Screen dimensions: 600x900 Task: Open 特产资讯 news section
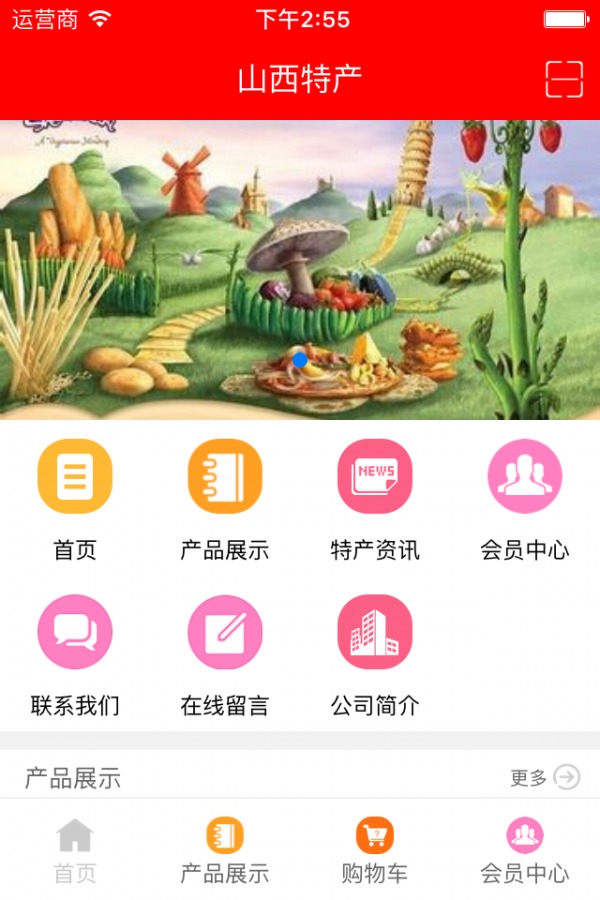[x=375, y=477]
